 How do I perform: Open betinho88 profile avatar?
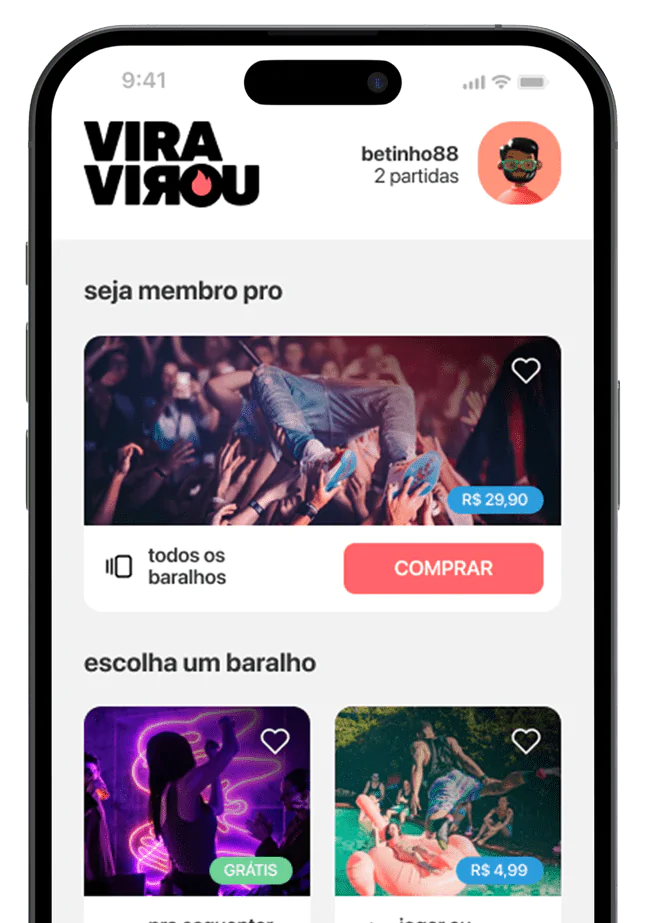(x=519, y=163)
